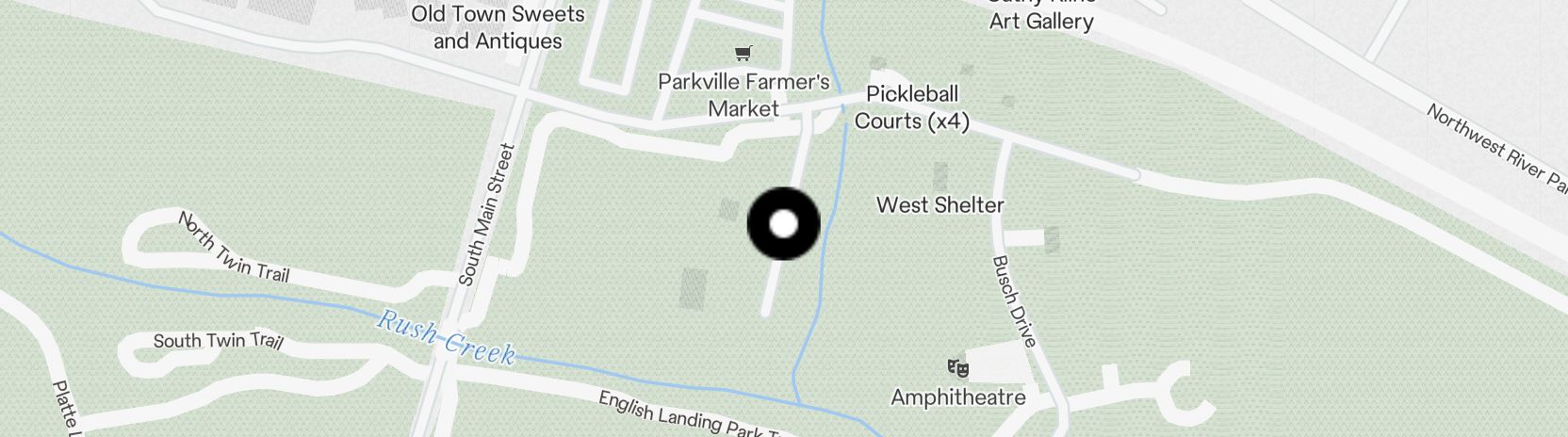
Task: Open Parkville Farmer's Market place marker
Action: coord(744,55)
